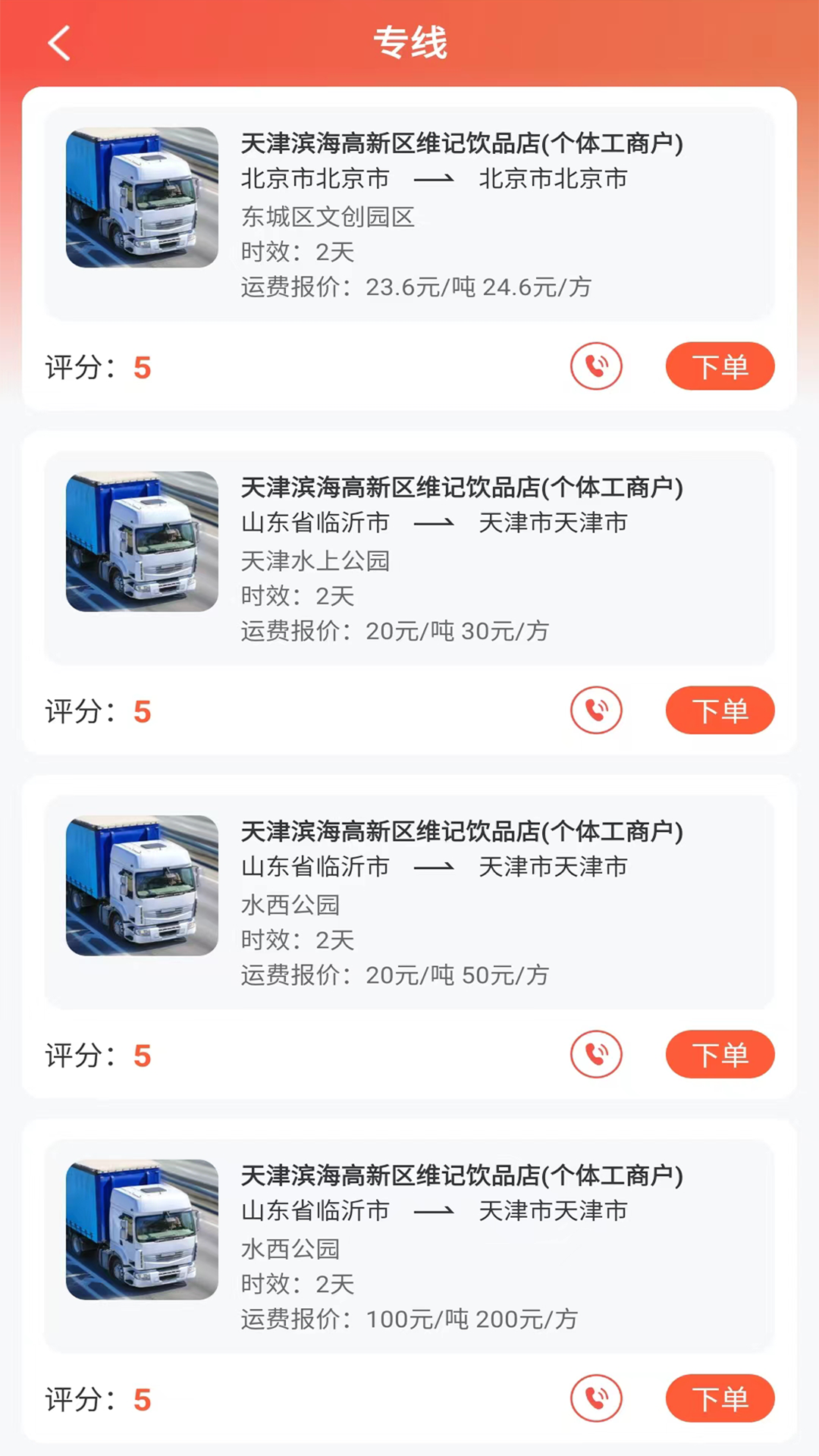Tap the rating score 5 on first card
This screenshot has width=819, height=1456.
(142, 369)
